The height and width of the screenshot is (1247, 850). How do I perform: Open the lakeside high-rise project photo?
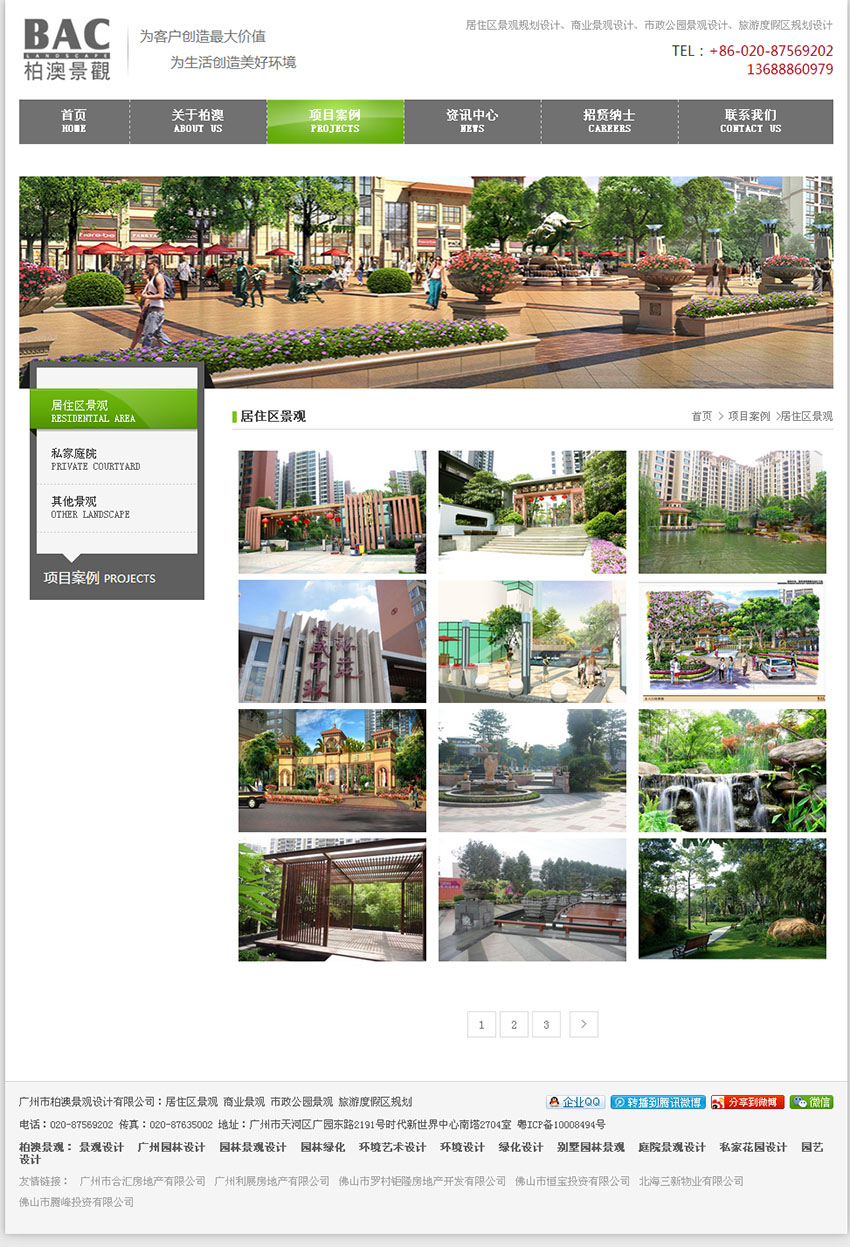(x=732, y=511)
